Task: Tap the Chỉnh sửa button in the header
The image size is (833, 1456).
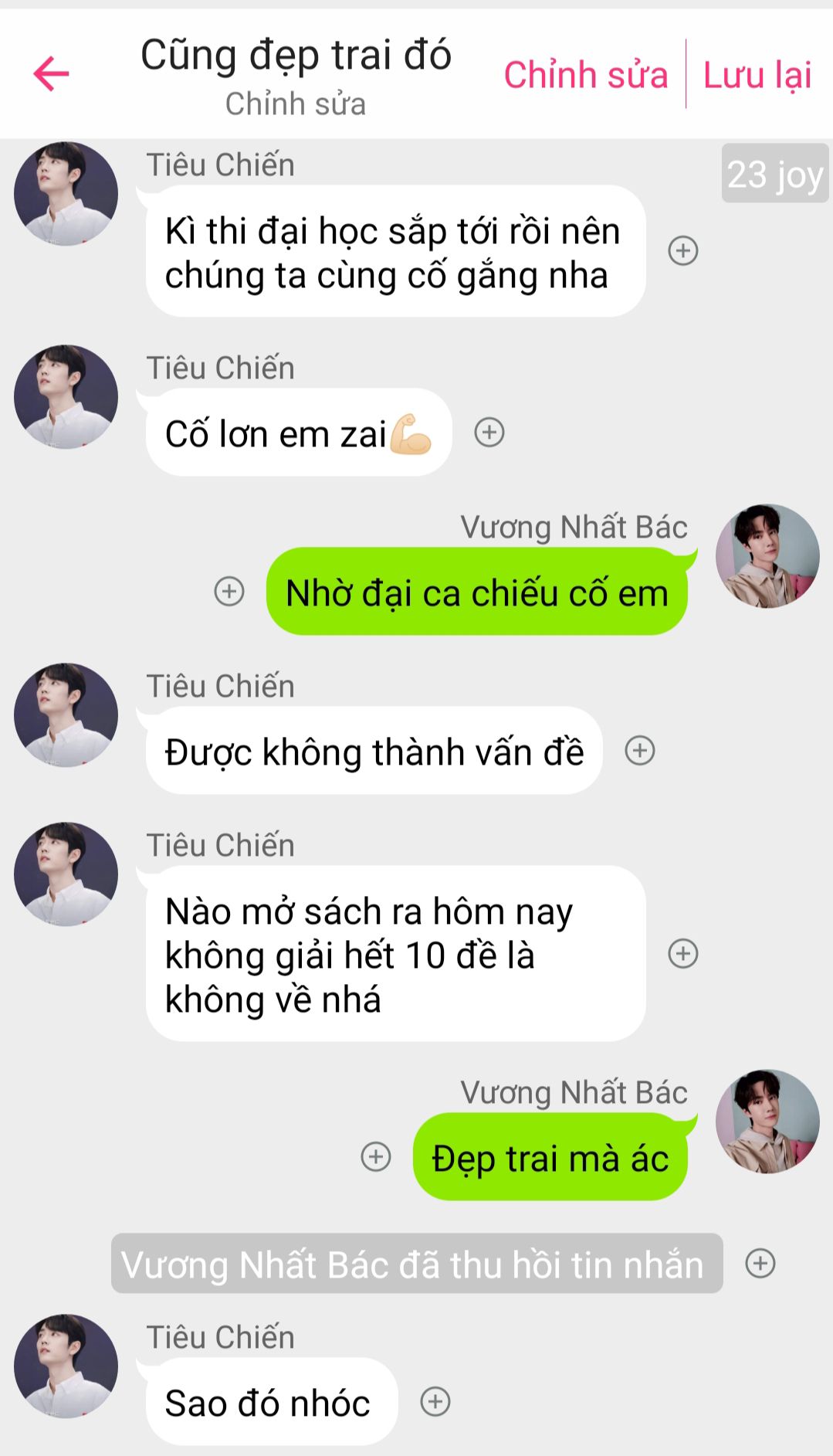Action: tap(585, 75)
